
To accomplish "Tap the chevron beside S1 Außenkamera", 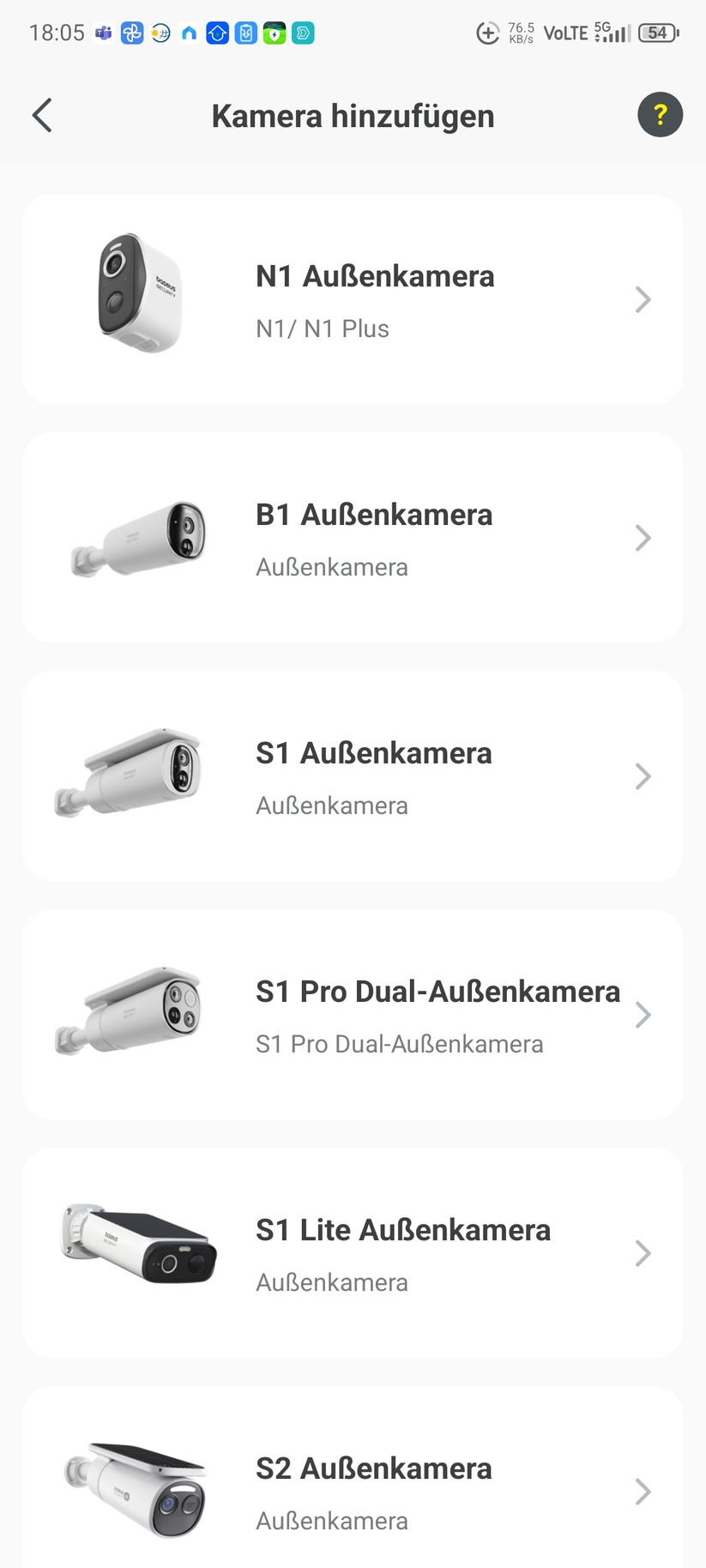I will point(643,776).
